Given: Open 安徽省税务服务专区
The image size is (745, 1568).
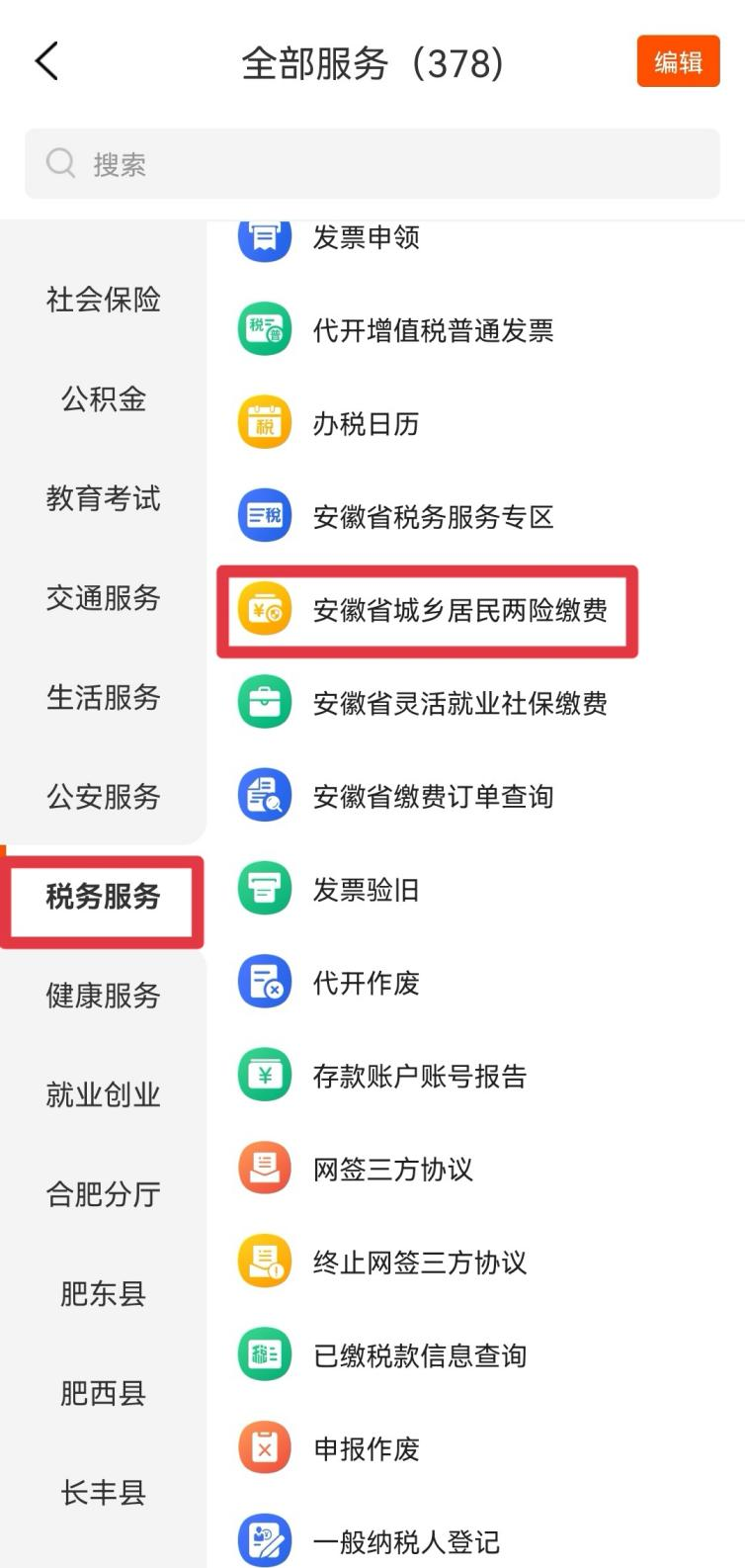Looking at the screenshot, I should tap(475, 516).
